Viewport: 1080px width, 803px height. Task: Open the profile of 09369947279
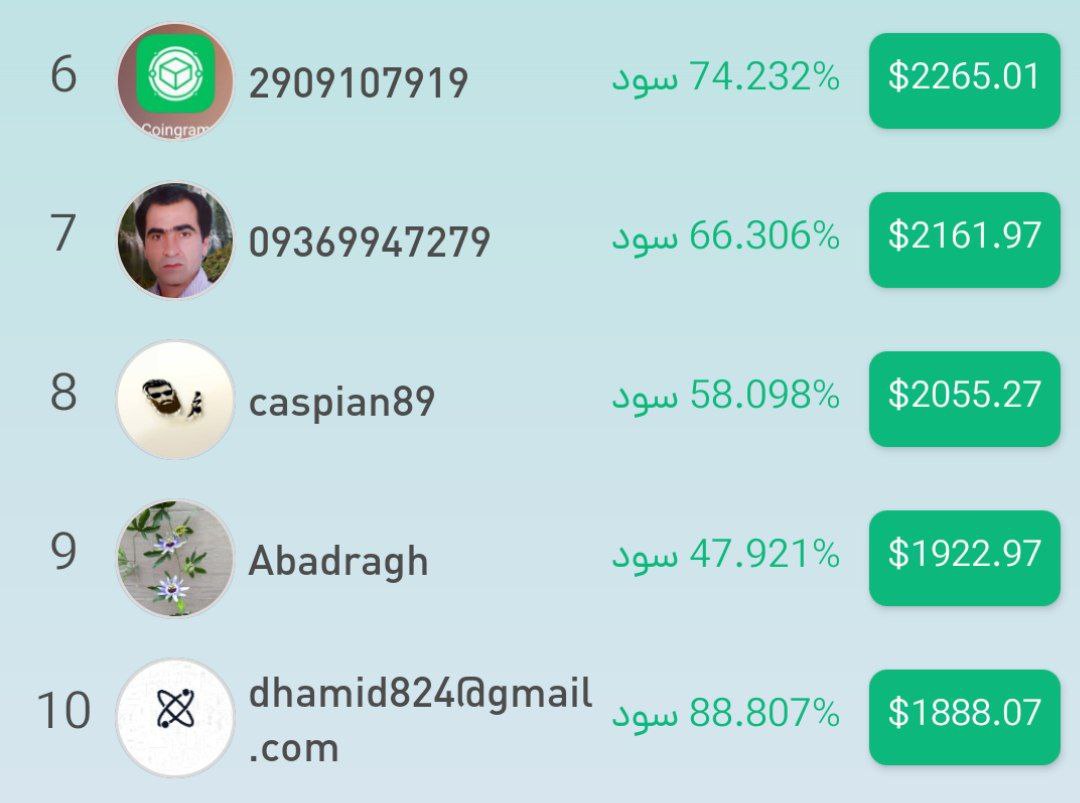click(369, 242)
